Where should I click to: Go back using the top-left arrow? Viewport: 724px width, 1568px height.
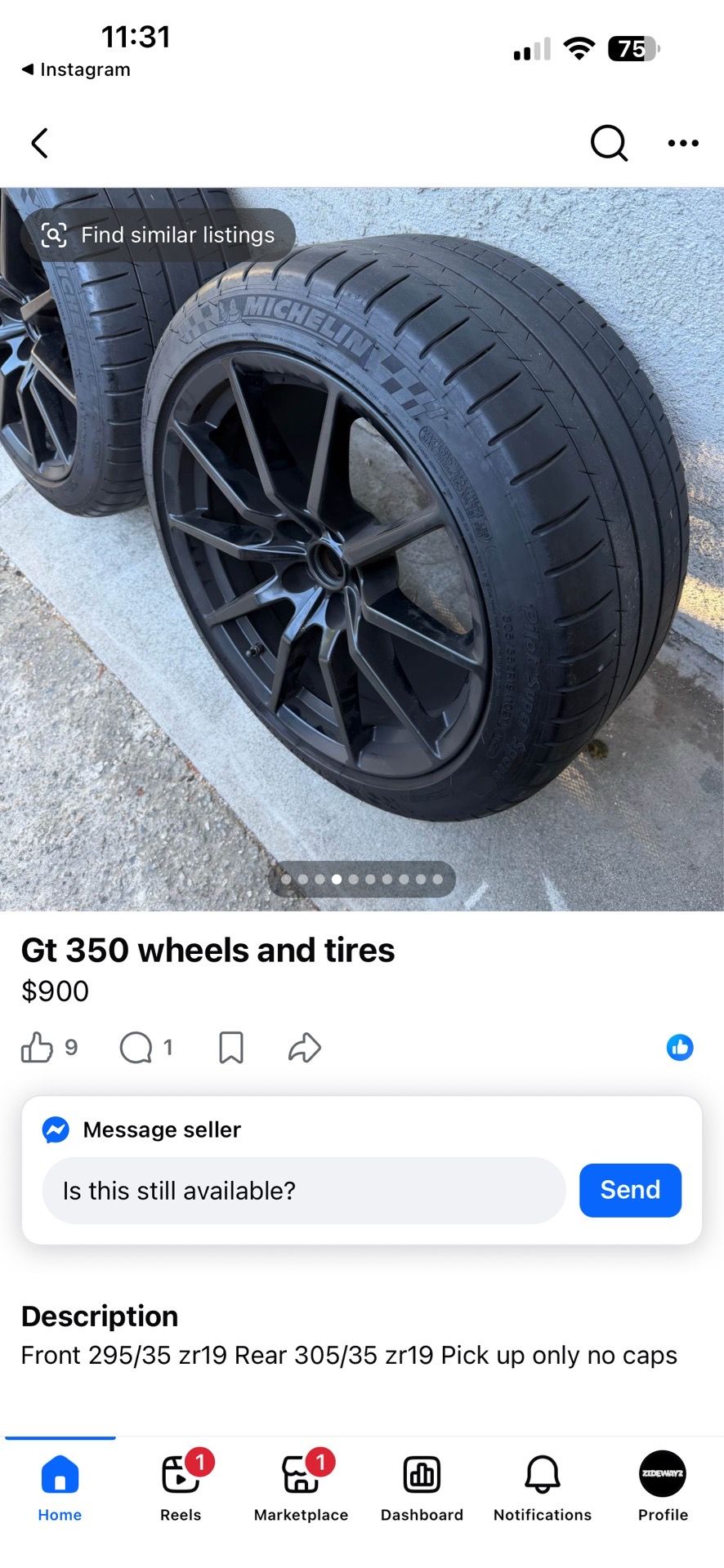coord(39,143)
